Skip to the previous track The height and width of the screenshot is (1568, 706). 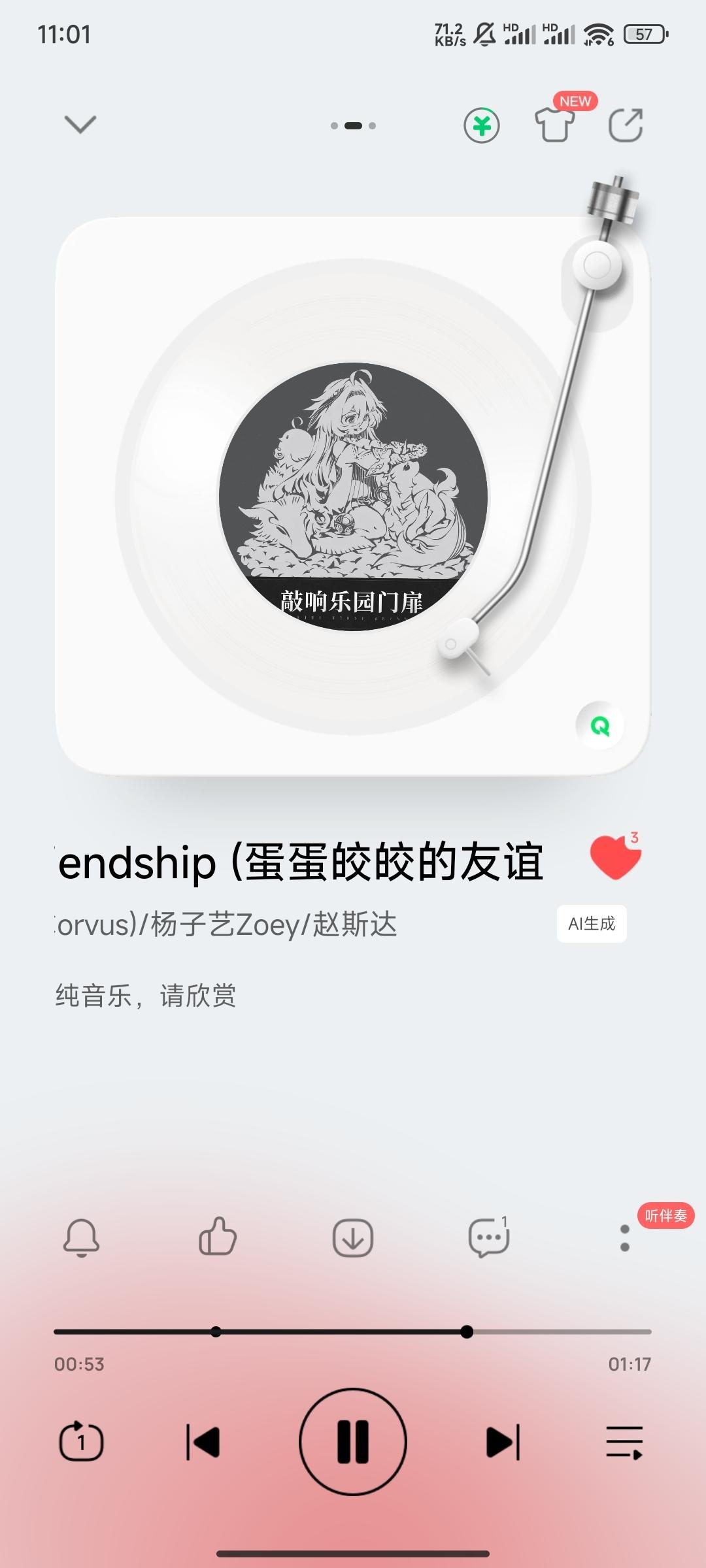click(203, 1442)
